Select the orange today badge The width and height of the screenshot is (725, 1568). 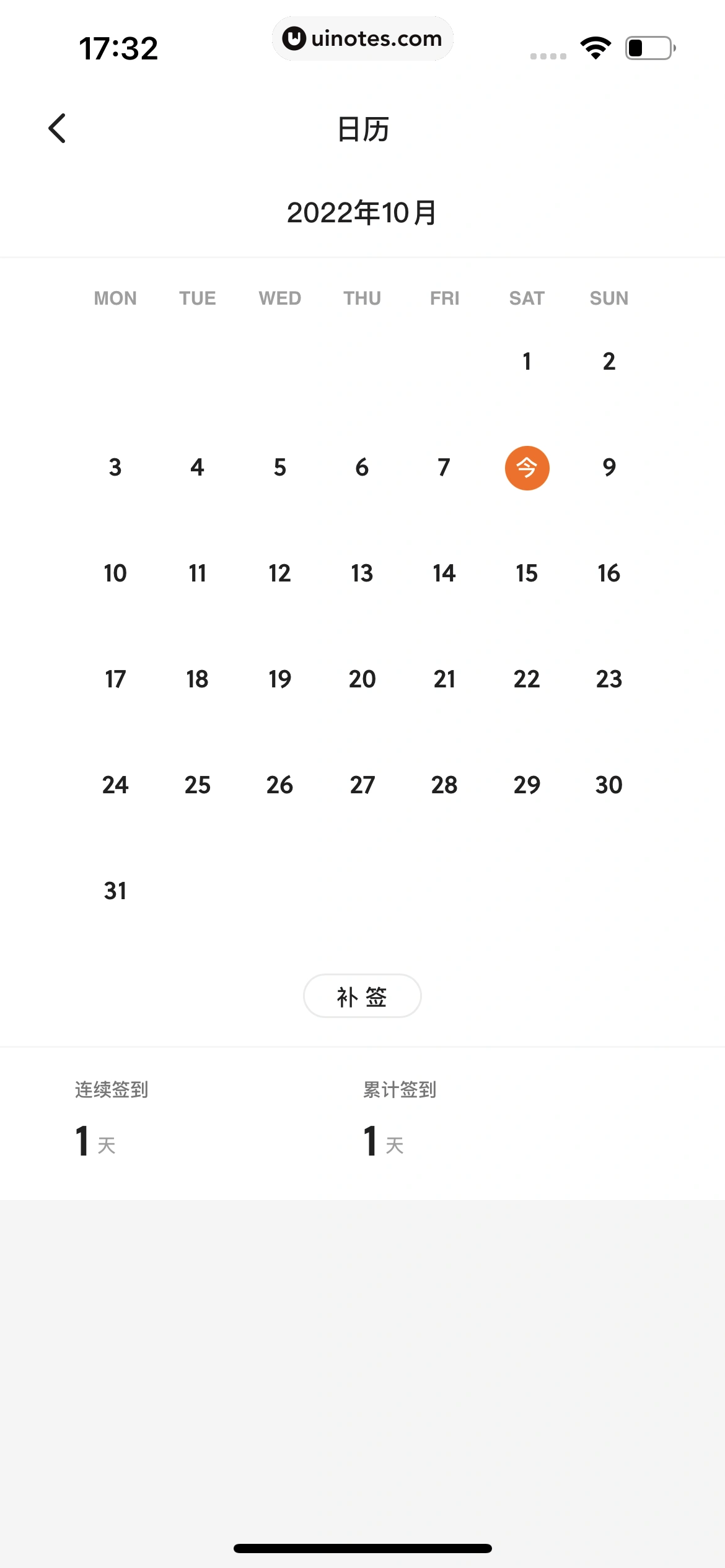[x=527, y=468]
